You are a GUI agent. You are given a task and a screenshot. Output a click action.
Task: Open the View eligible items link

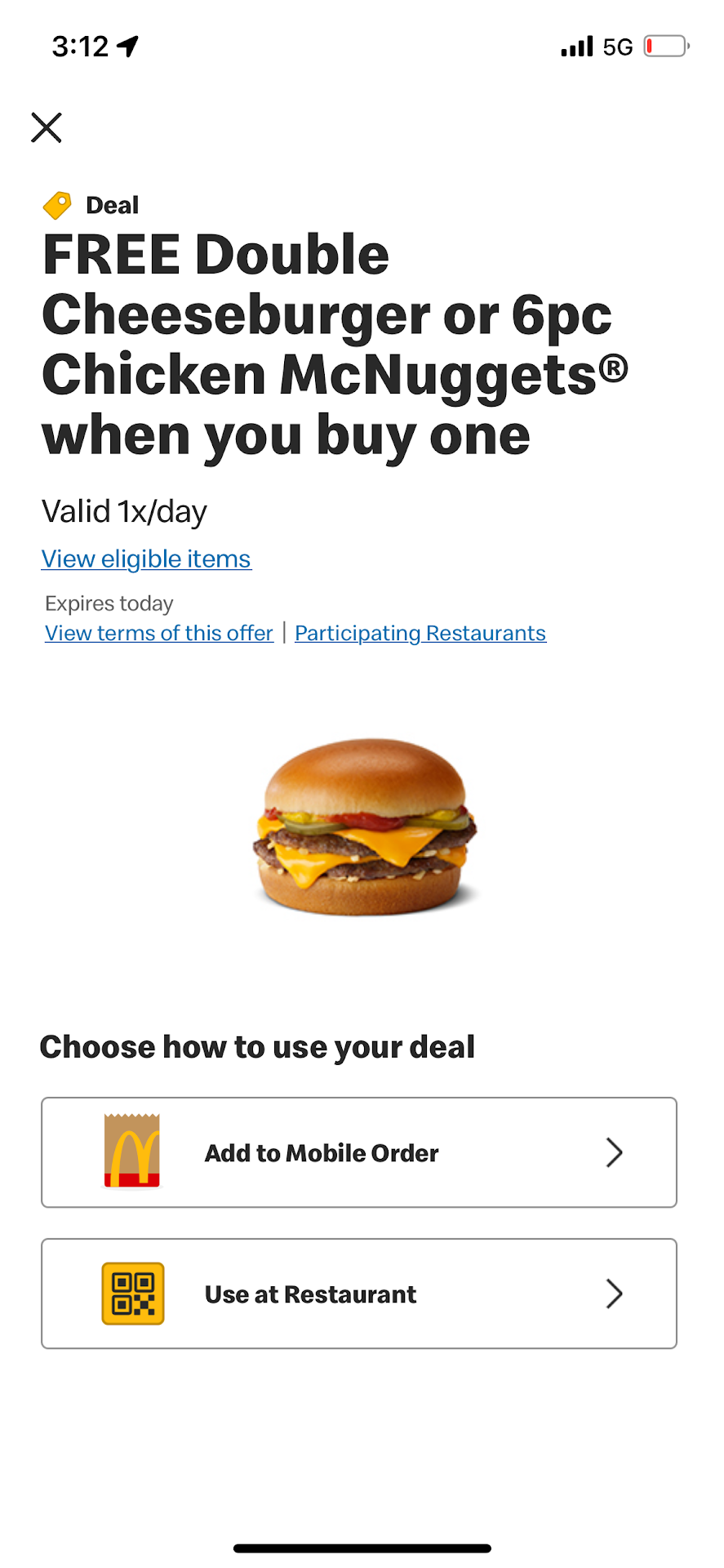coord(146,559)
